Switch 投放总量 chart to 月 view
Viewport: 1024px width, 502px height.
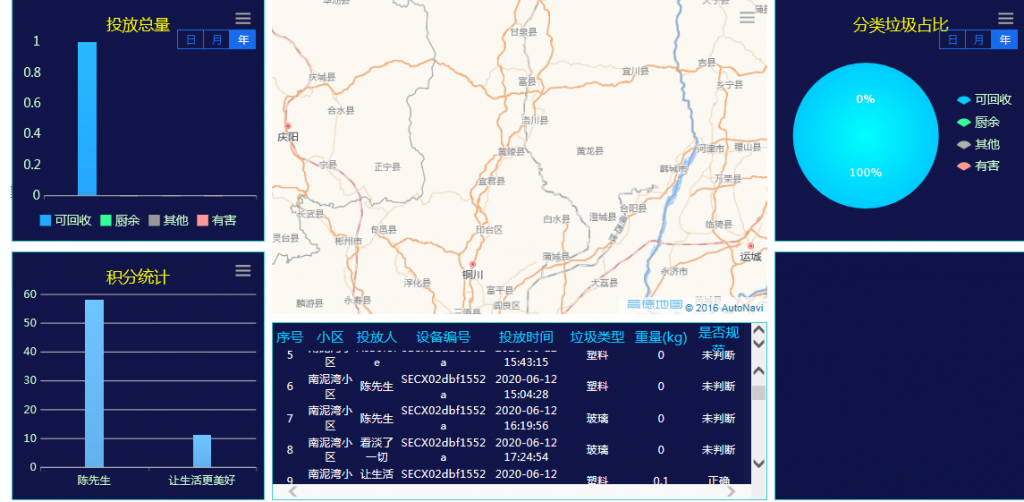pyautogui.click(x=216, y=39)
